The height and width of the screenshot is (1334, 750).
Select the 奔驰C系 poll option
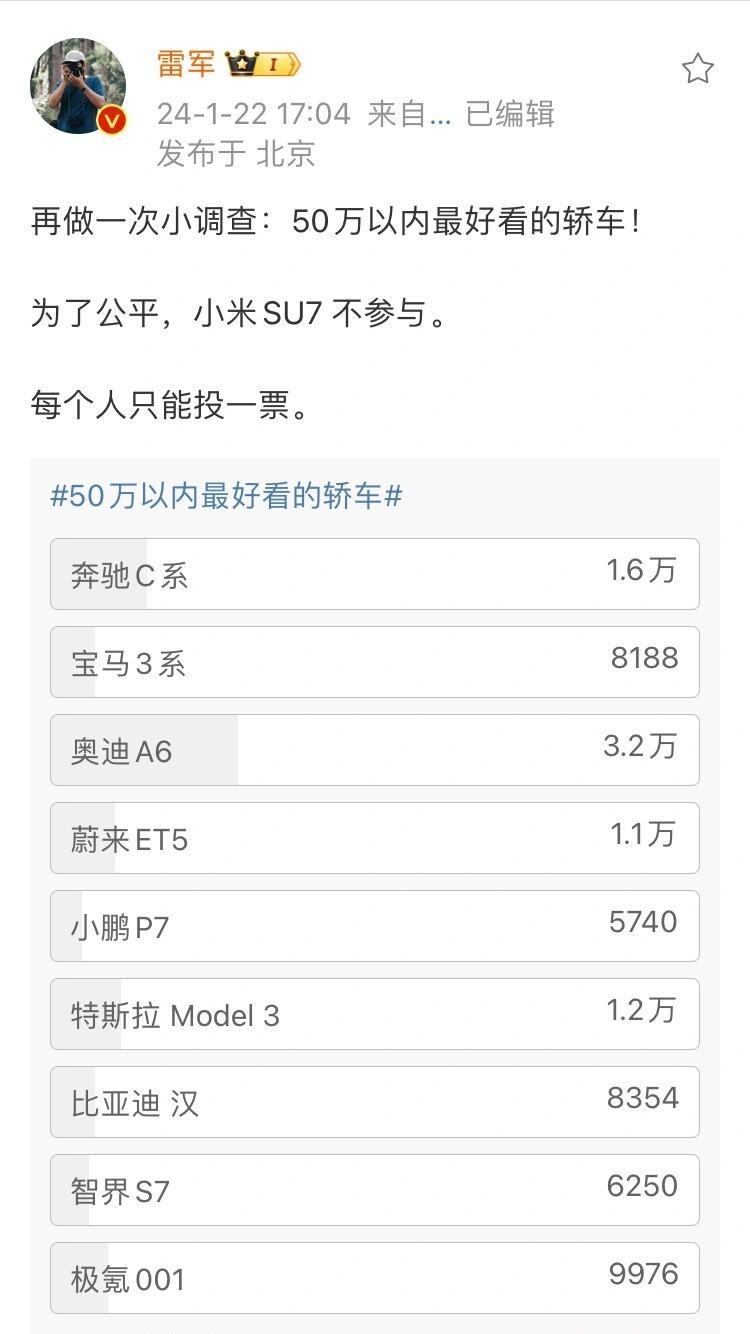[375, 574]
